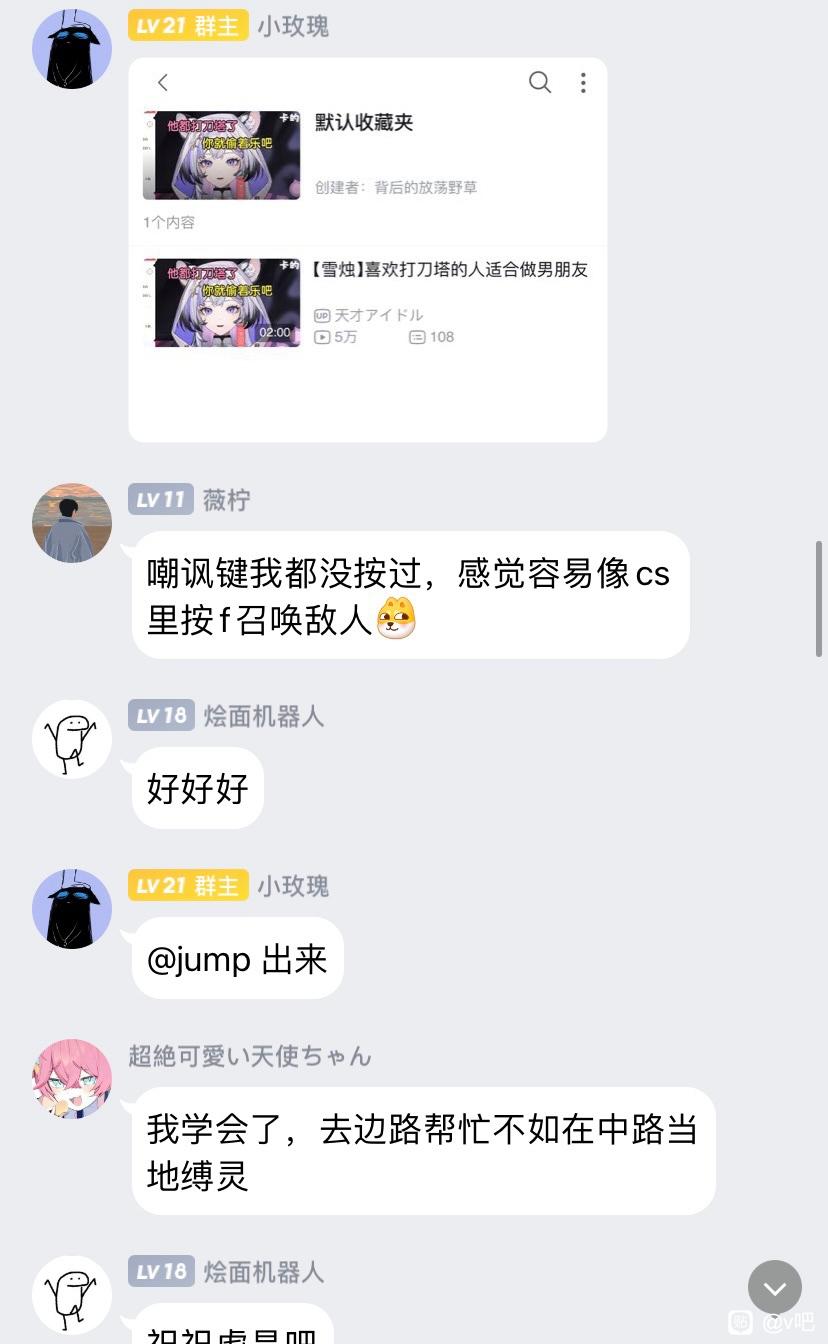View the screenshot image sent by 小玫瑰
The width and height of the screenshot is (828, 1344).
click(x=368, y=250)
